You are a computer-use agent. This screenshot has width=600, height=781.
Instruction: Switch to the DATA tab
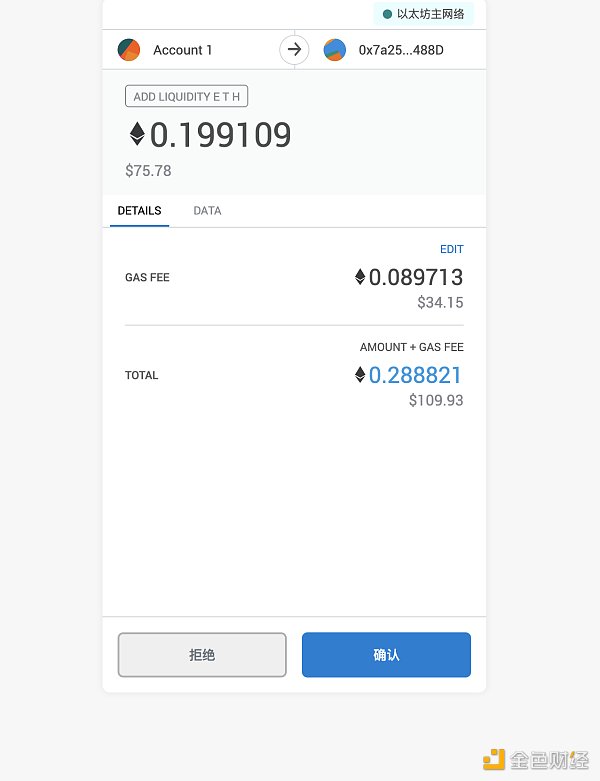pyautogui.click(x=207, y=211)
